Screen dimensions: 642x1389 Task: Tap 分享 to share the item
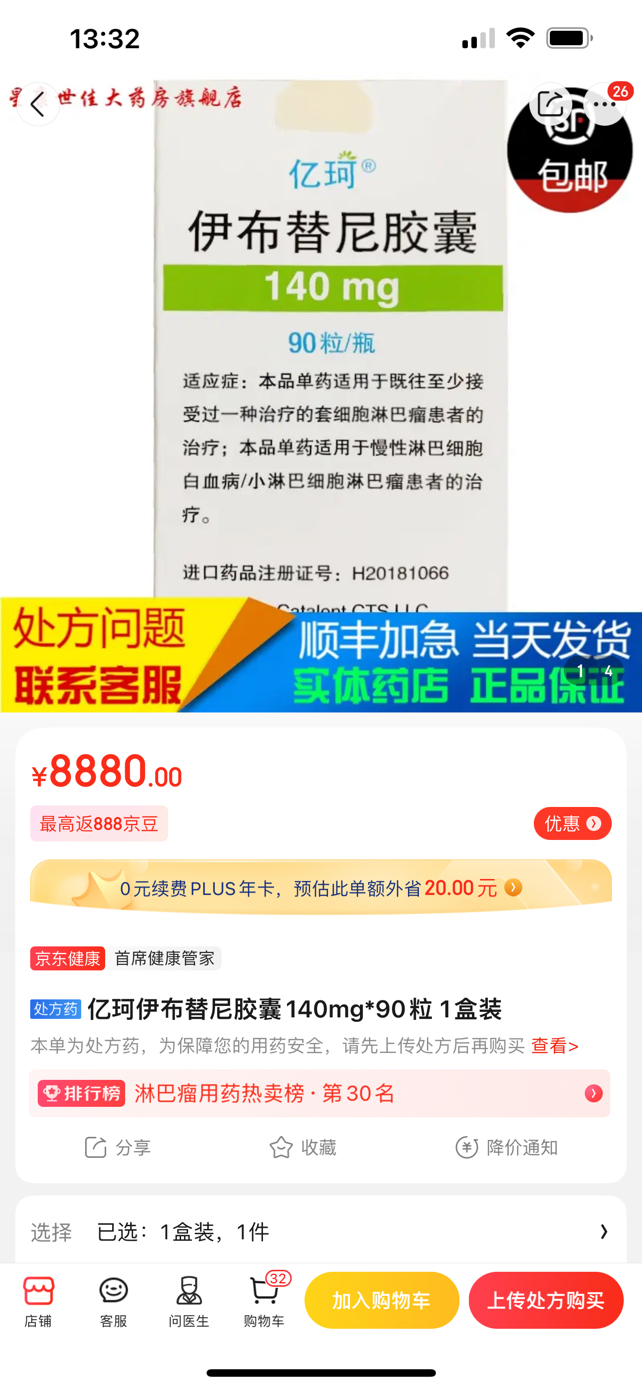(117, 1147)
